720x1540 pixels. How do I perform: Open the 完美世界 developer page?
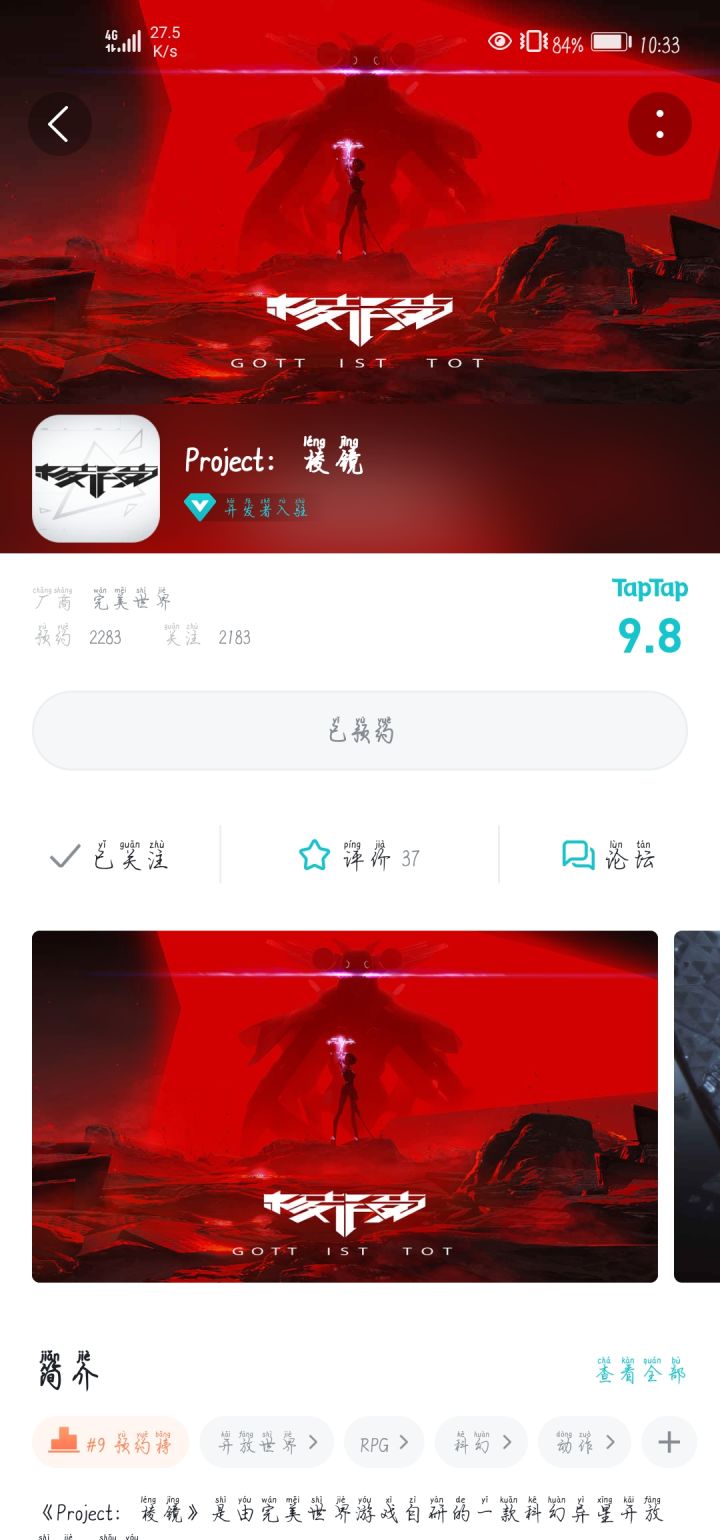pyautogui.click(x=132, y=598)
